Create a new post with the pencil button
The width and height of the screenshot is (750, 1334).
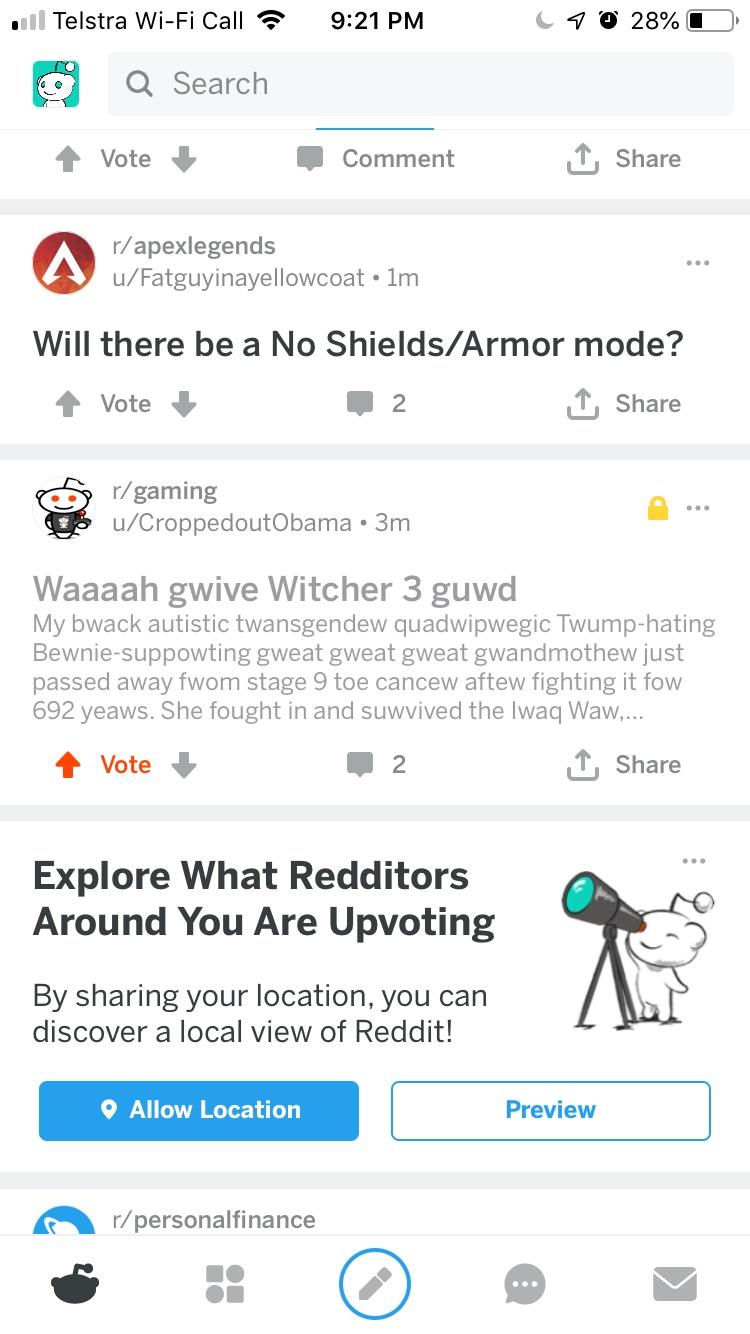pos(375,1284)
